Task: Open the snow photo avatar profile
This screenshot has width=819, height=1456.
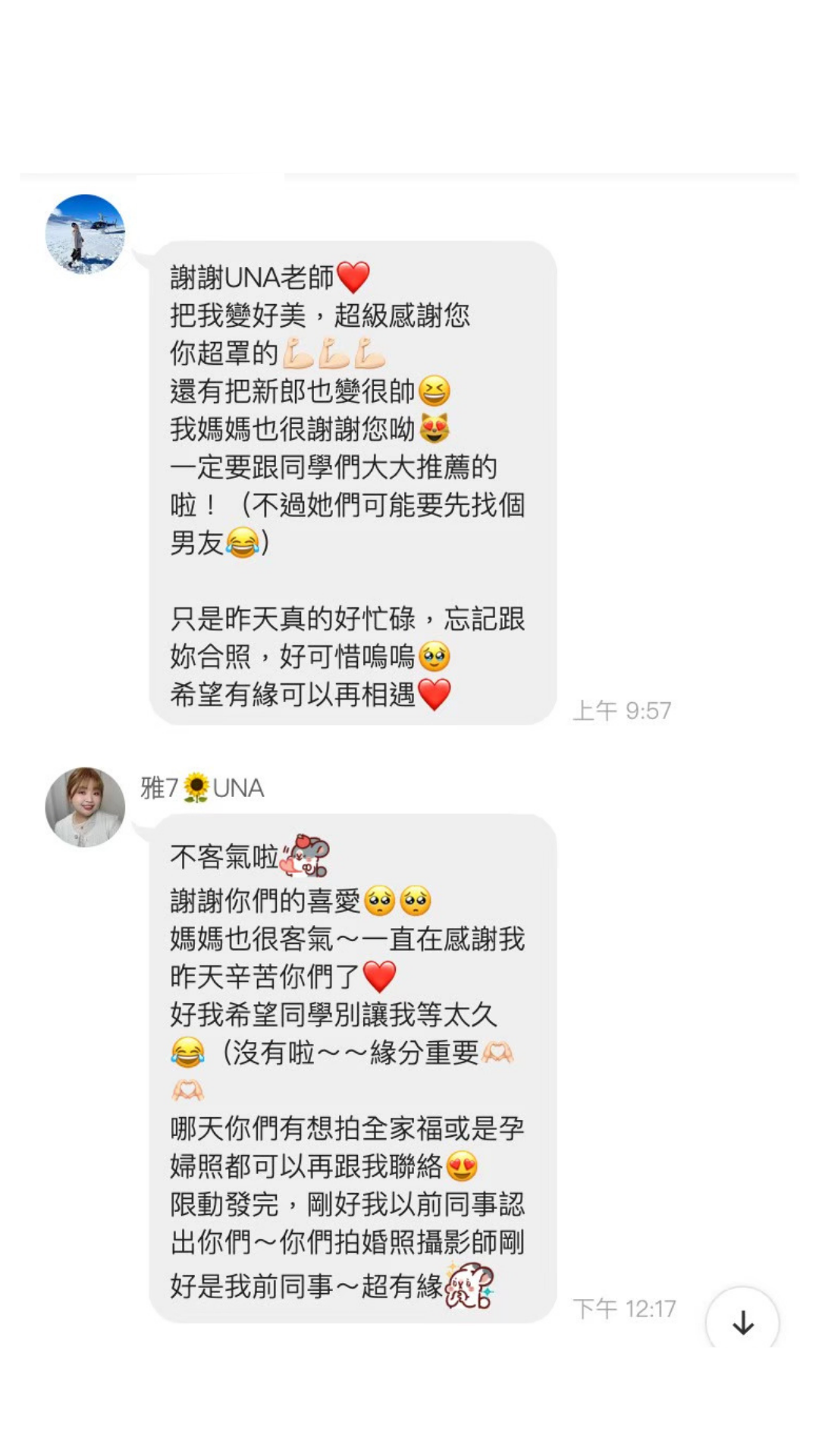Action: tap(85, 234)
